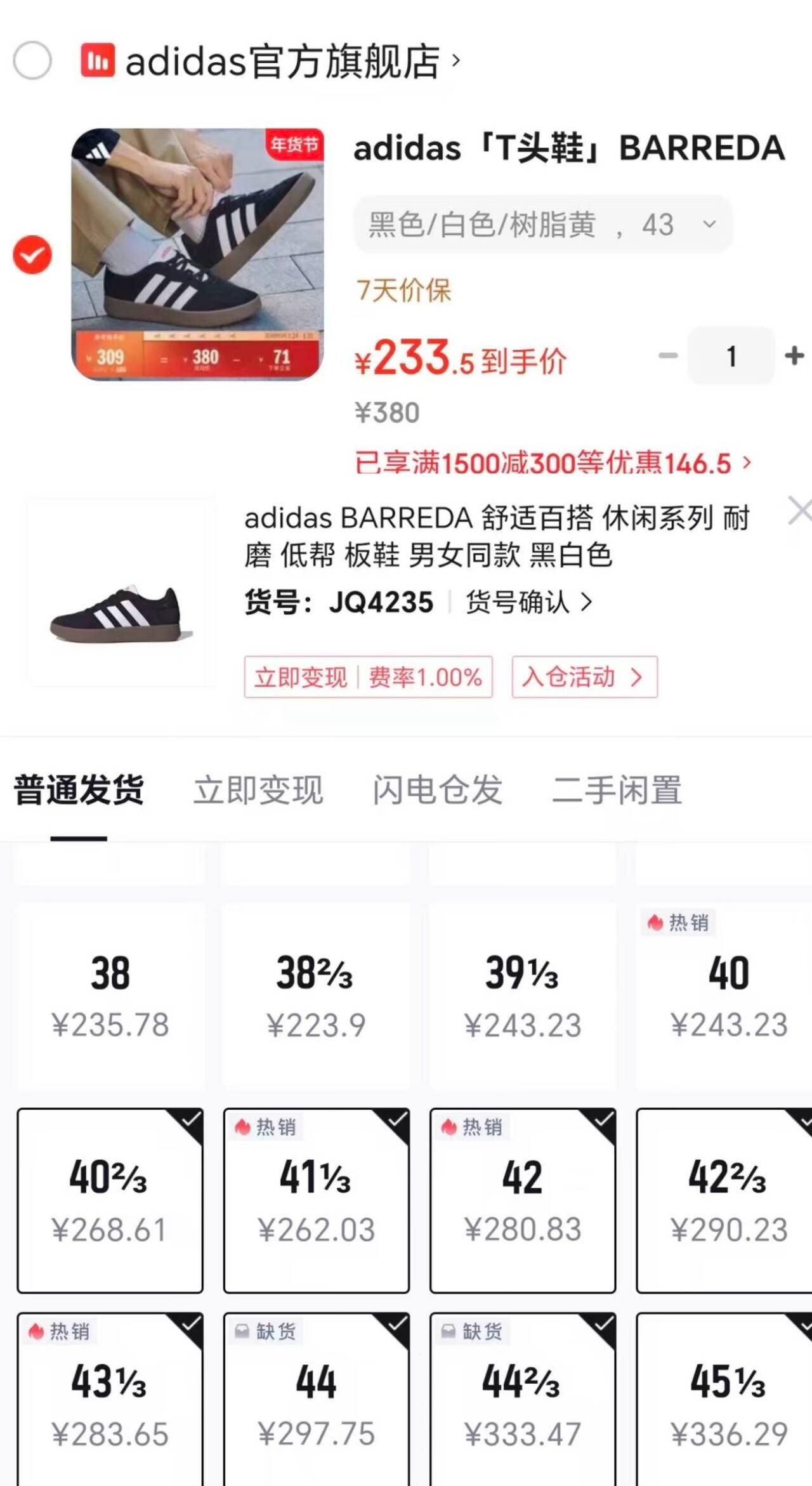Deselect size 43⅓ at ¥283.65

(110, 1404)
